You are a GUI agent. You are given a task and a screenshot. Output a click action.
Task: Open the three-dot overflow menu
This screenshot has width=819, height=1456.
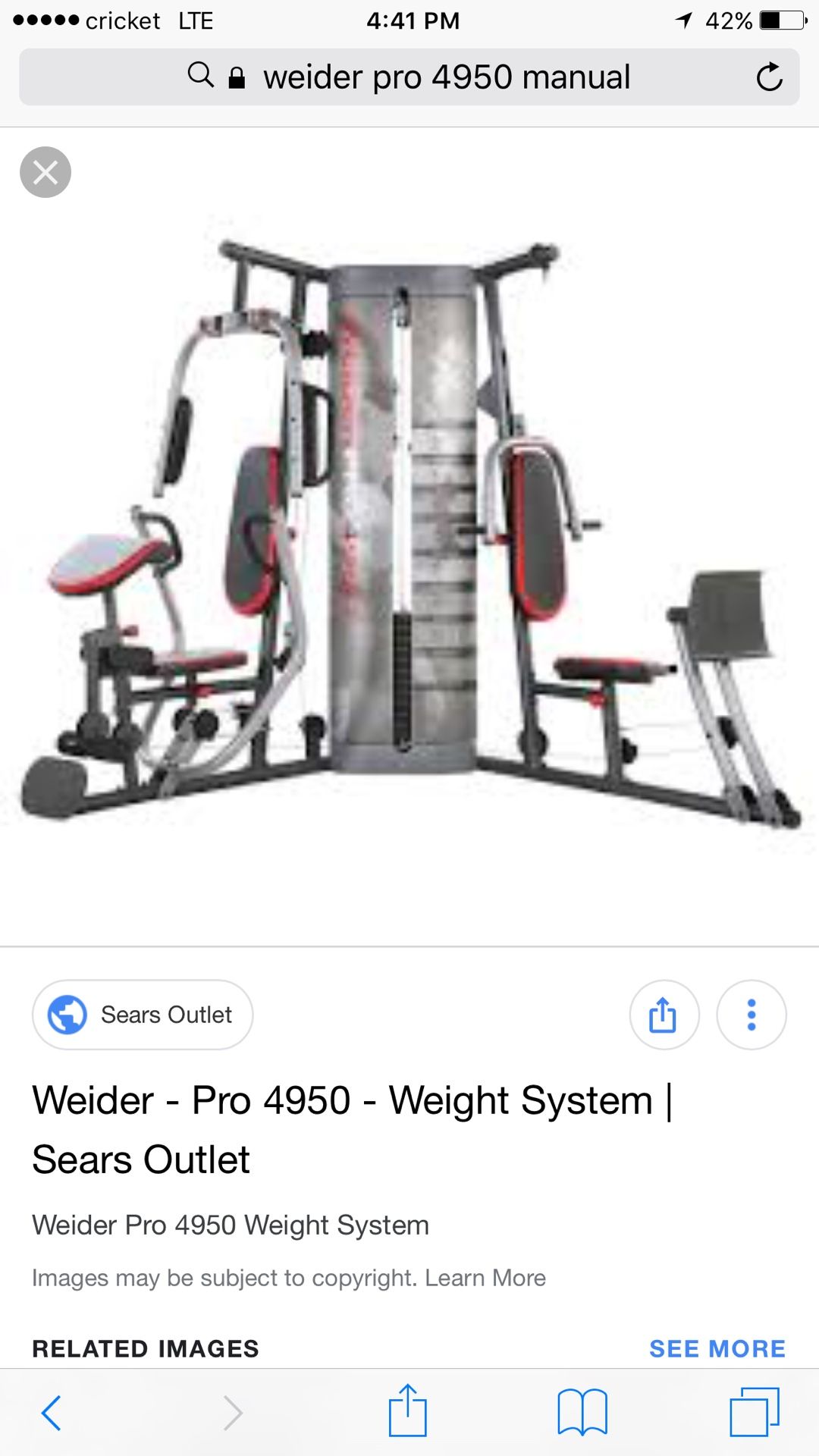(x=751, y=1015)
